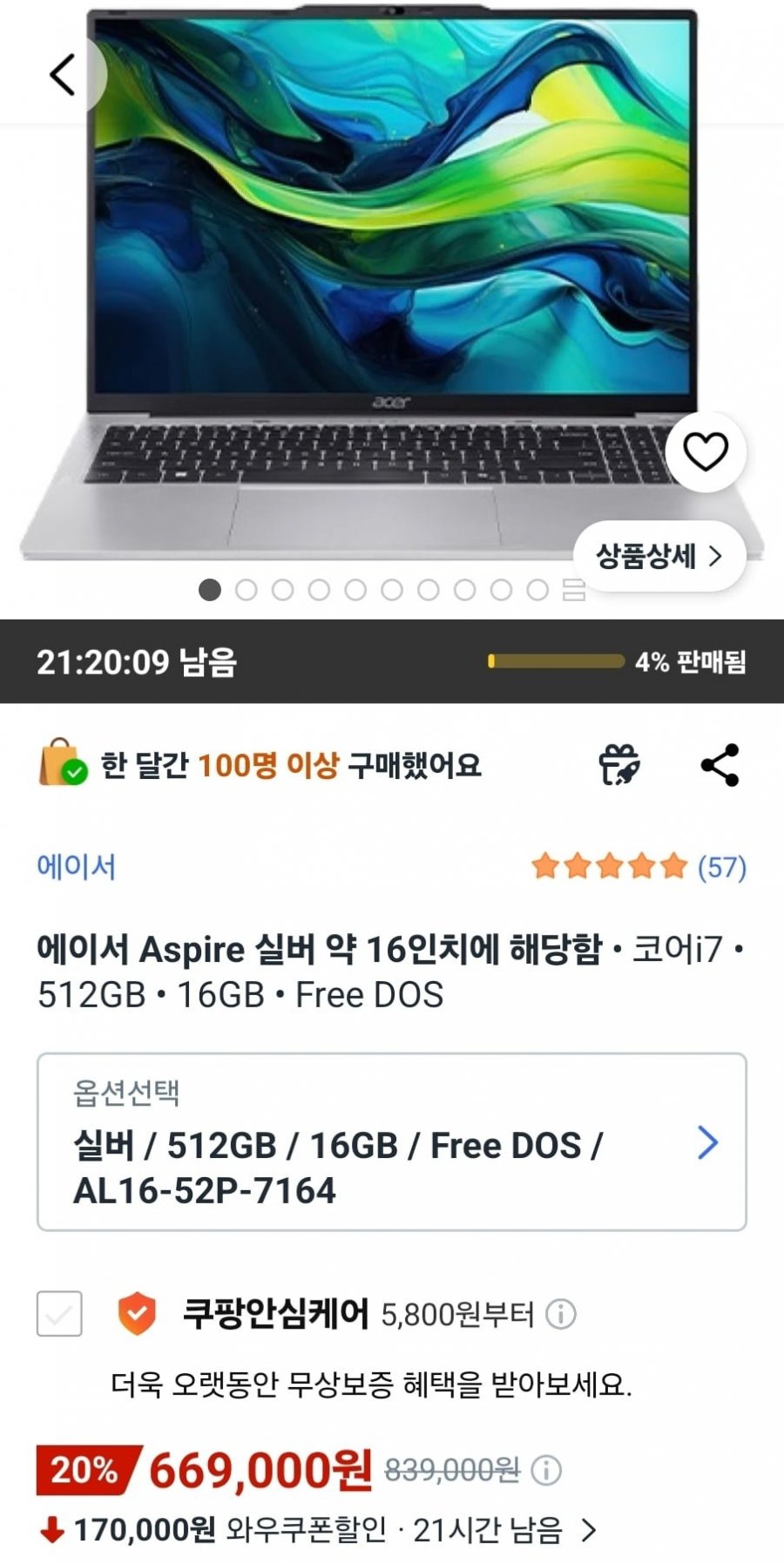Open the 에이서 brand link
Image resolution: width=784 pixels, height=1564 pixels.
(76, 866)
